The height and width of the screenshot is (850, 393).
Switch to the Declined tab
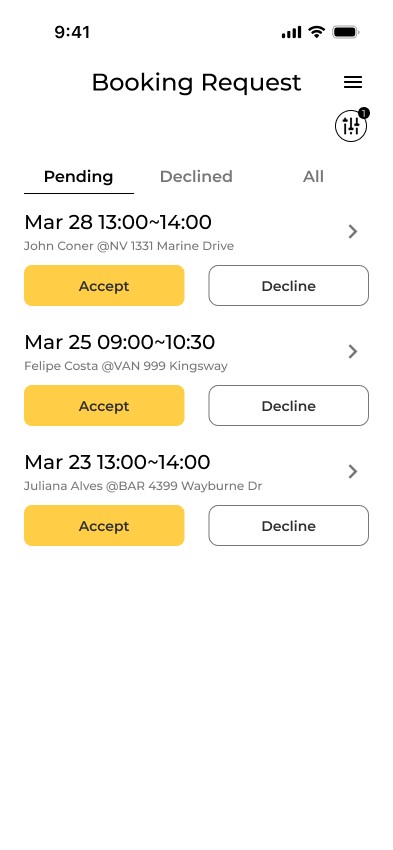[196, 177]
